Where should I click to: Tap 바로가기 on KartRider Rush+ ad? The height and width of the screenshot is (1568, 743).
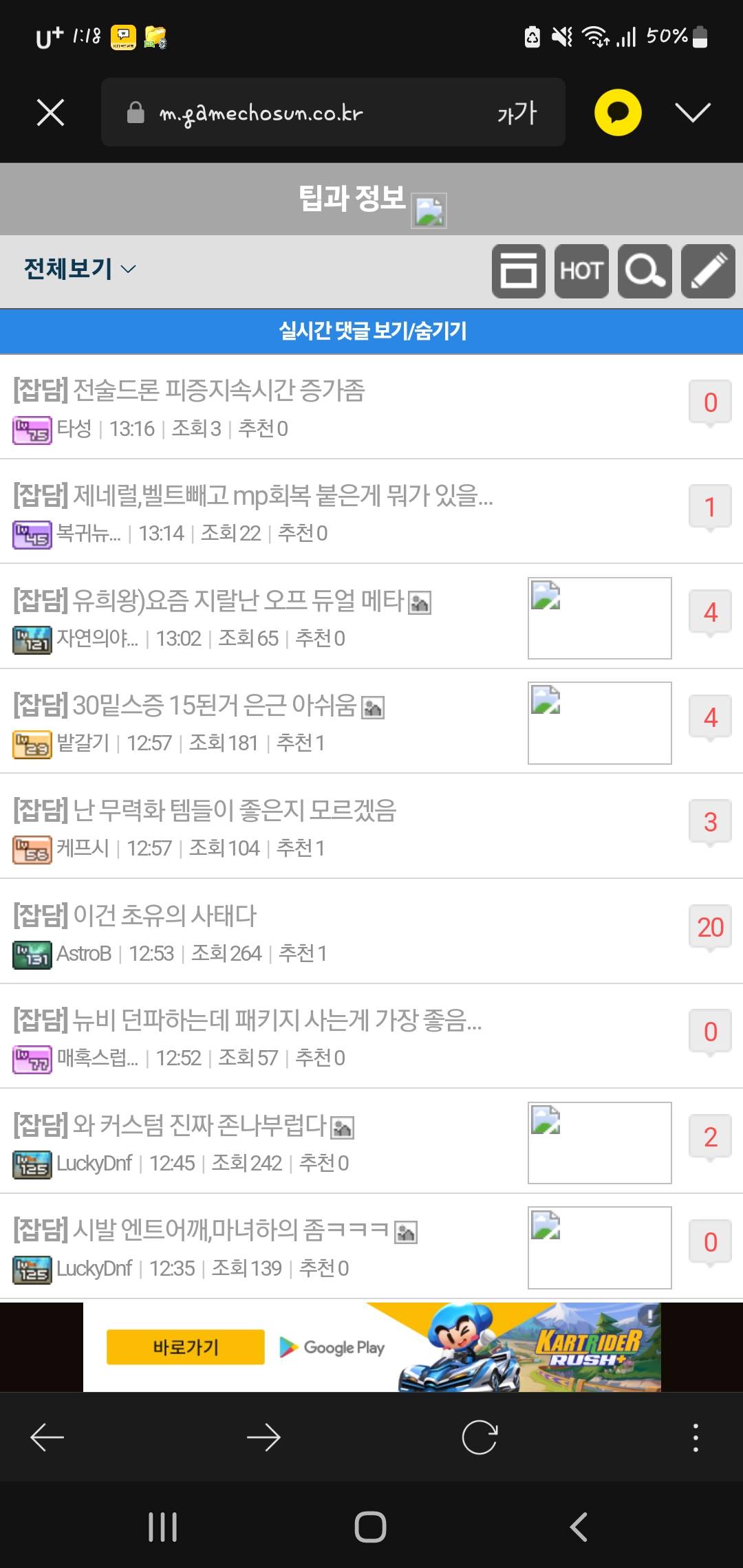click(x=186, y=1347)
